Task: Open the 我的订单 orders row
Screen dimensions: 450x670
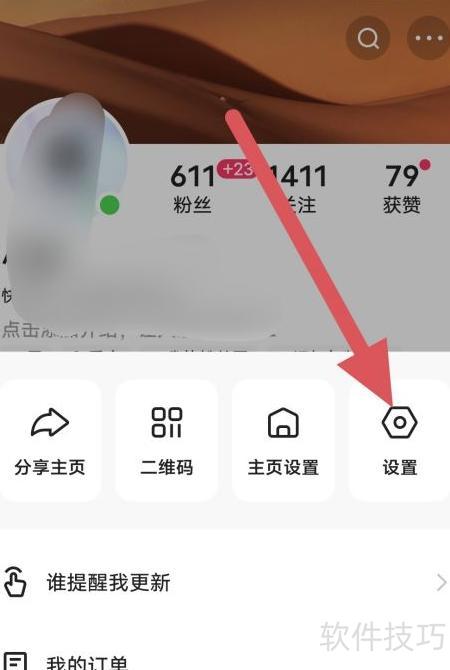Action: pyautogui.click(x=225, y=661)
